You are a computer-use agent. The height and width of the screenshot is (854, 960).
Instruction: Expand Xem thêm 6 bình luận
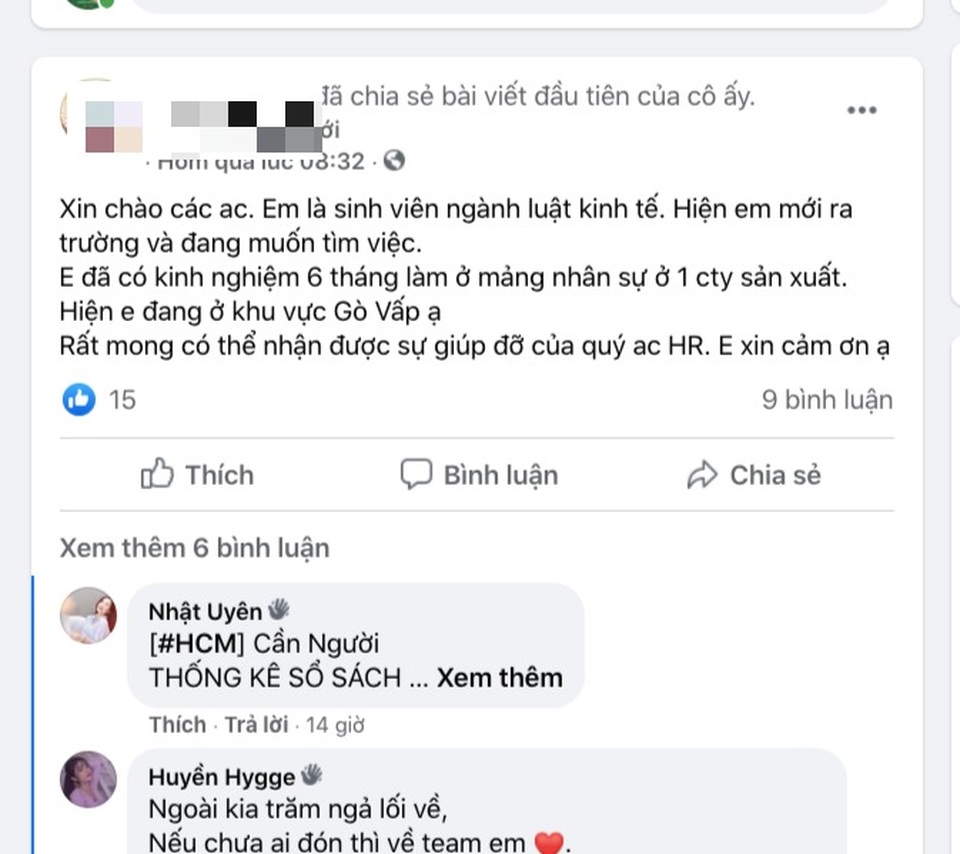(194, 548)
